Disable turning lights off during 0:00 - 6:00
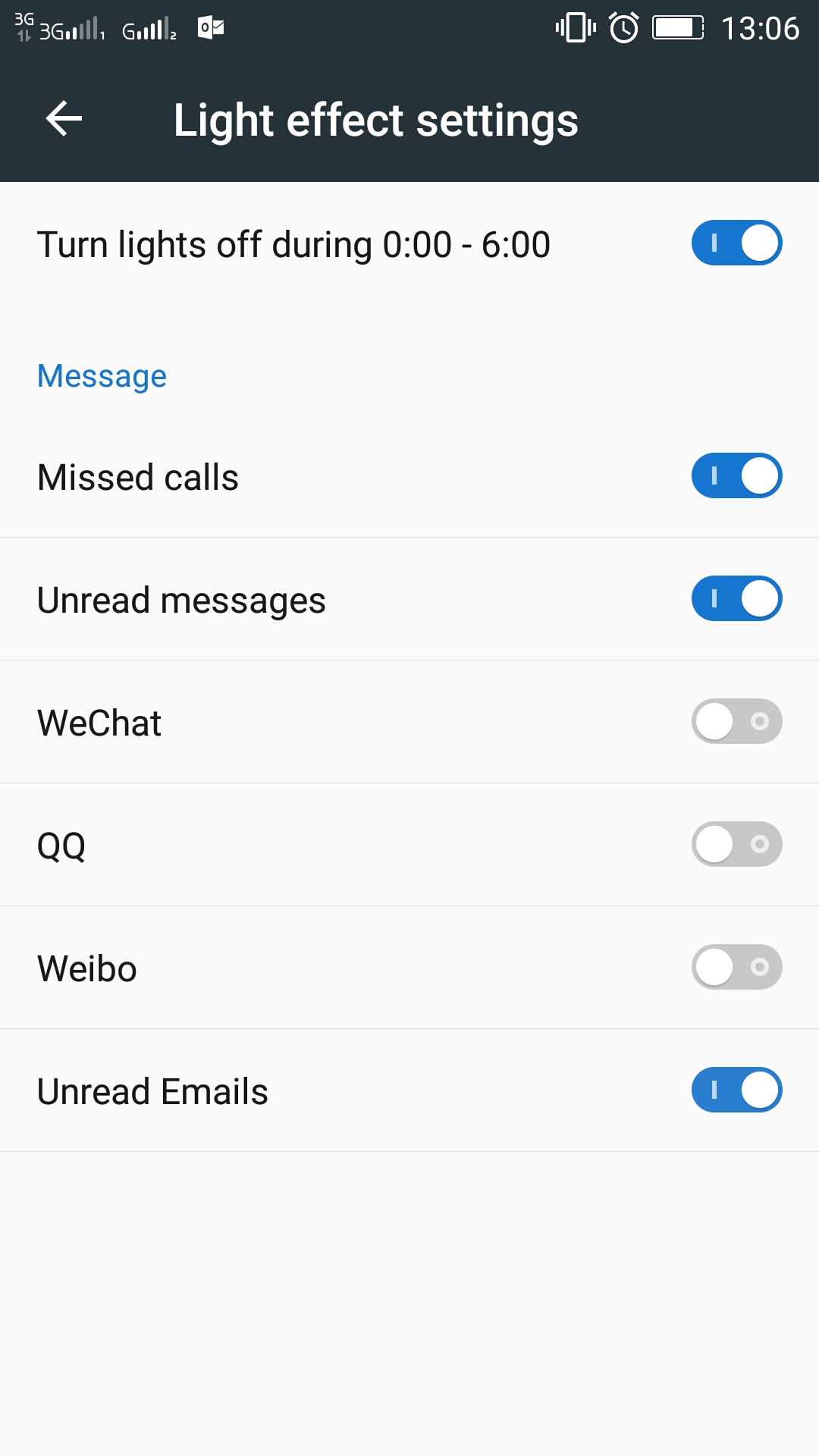 pos(736,243)
